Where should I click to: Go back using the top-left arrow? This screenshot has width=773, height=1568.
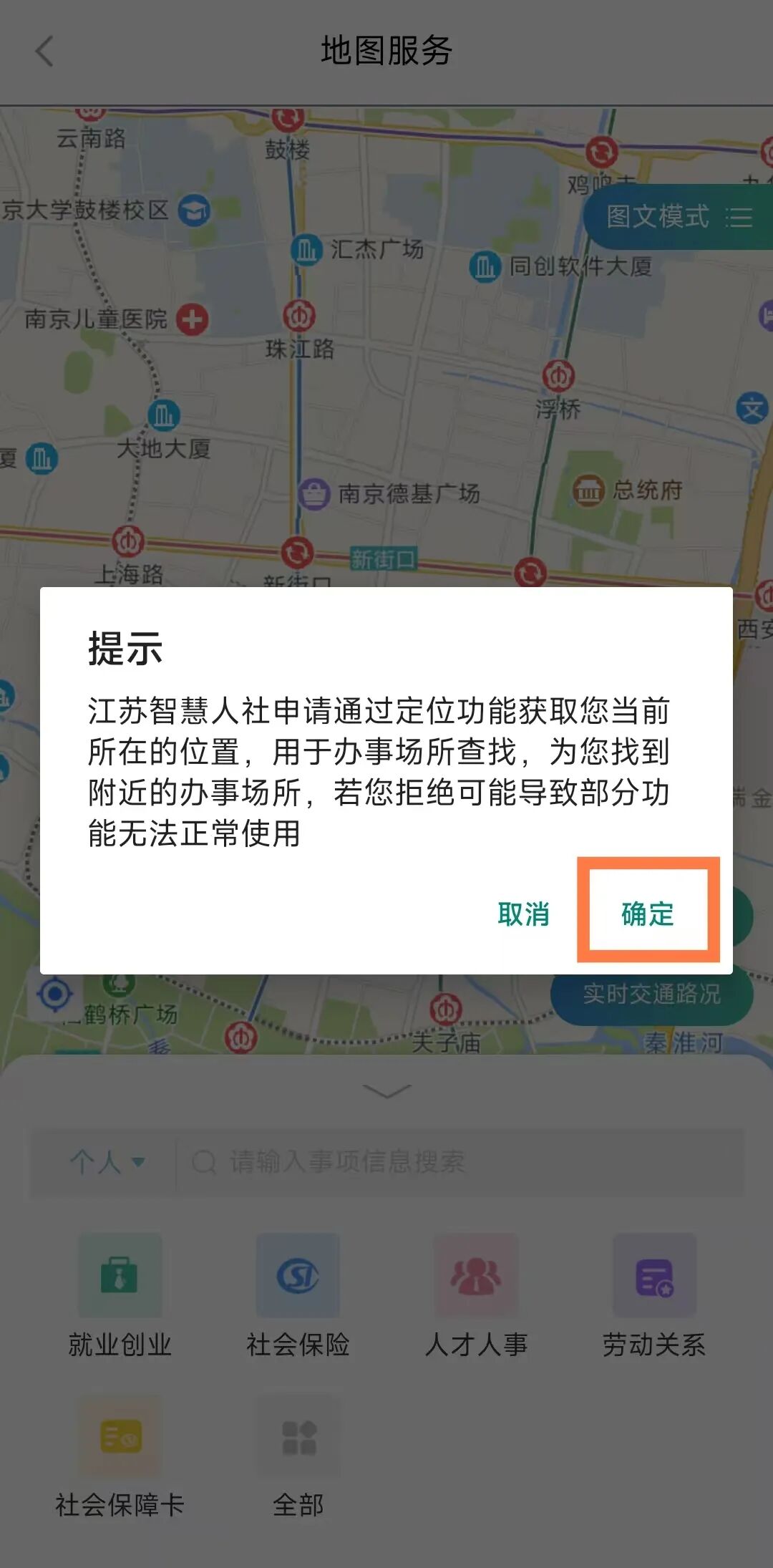point(44,52)
